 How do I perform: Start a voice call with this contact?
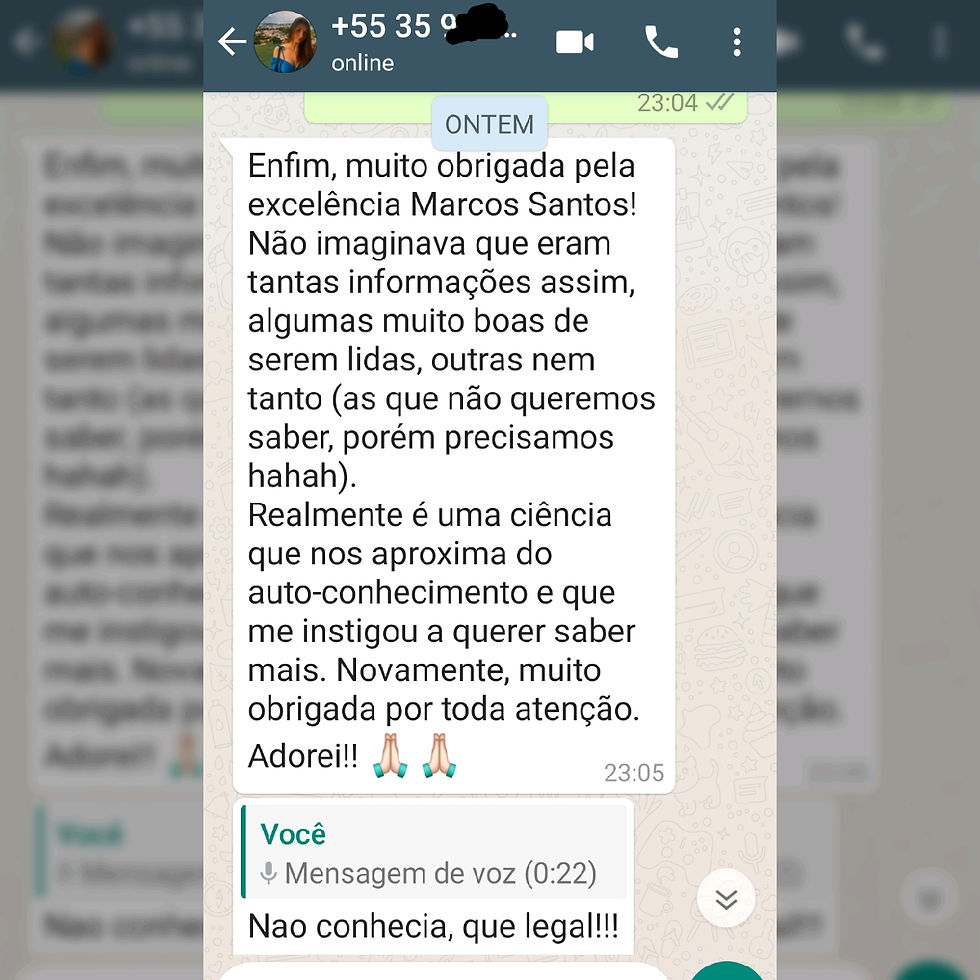tap(661, 42)
